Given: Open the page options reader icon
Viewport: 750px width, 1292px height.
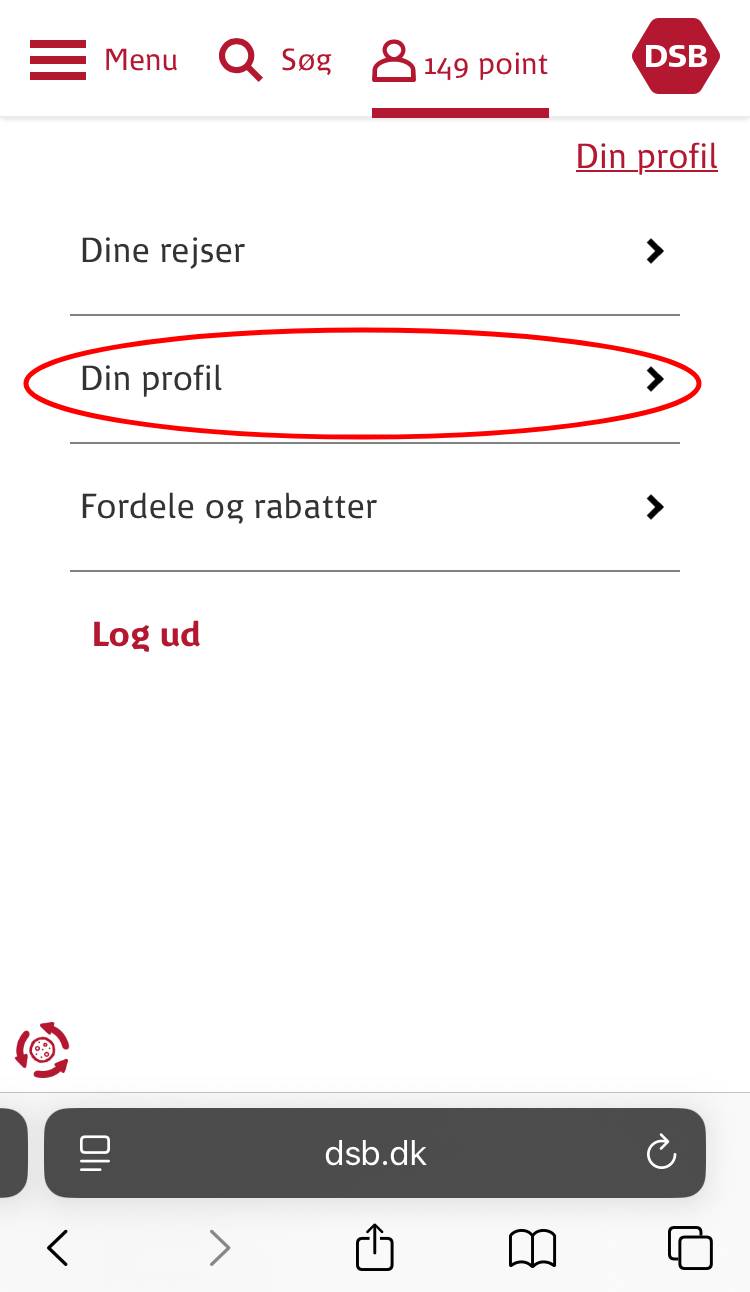Looking at the screenshot, I should coord(96,1154).
